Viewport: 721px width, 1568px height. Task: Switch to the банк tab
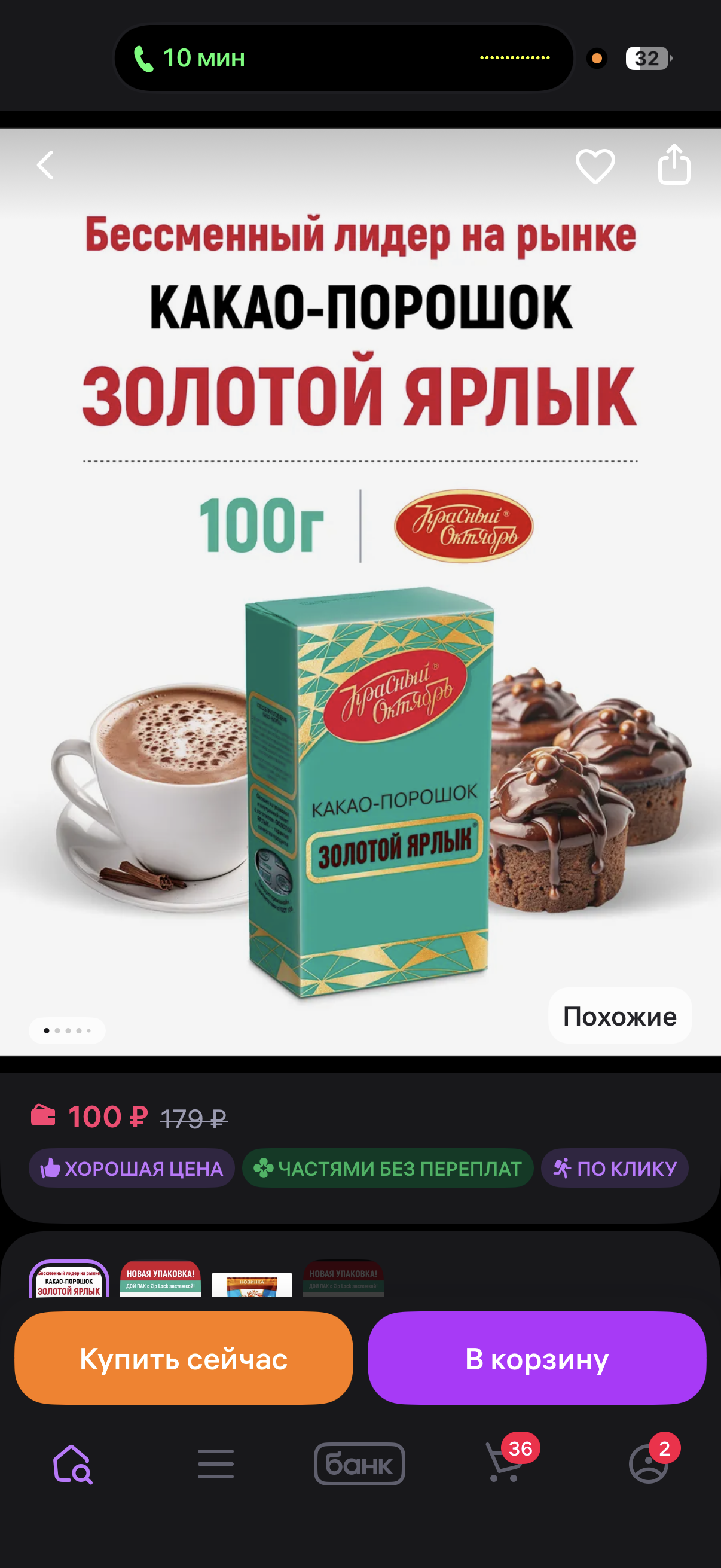pyautogui.click(x=359, y=1465)
